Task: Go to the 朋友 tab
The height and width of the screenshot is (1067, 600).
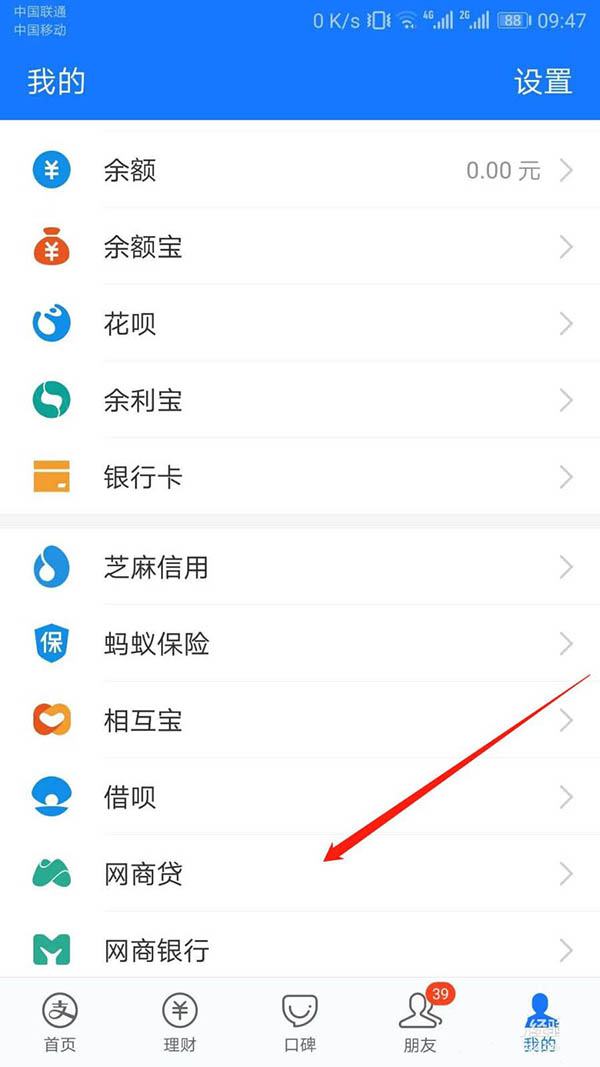Action: pos(420,1022)
